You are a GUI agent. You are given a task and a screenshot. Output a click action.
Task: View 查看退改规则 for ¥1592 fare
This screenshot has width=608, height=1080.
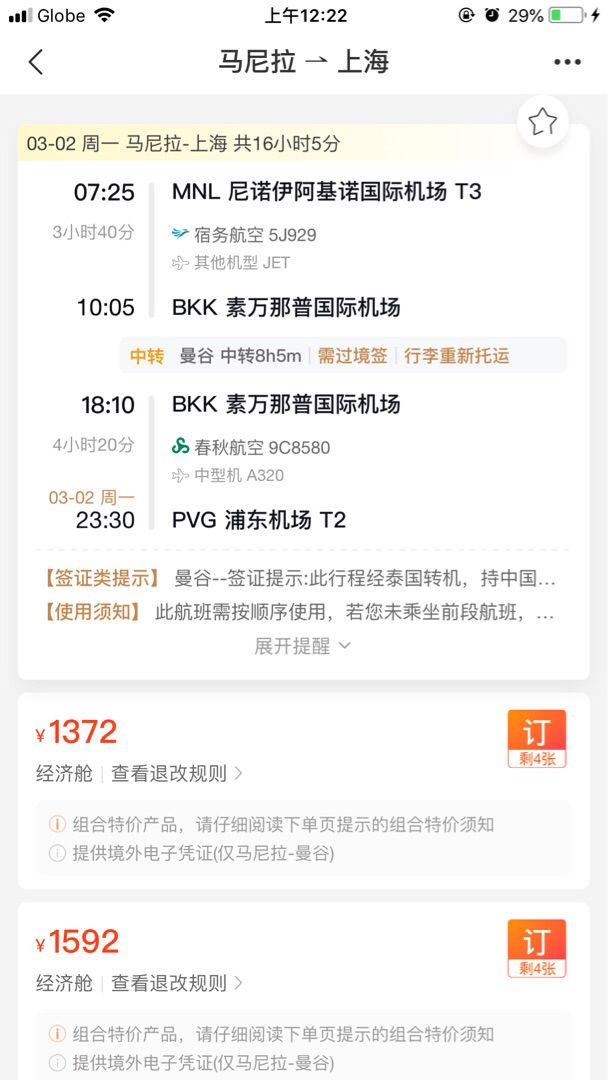coord(176,983)
